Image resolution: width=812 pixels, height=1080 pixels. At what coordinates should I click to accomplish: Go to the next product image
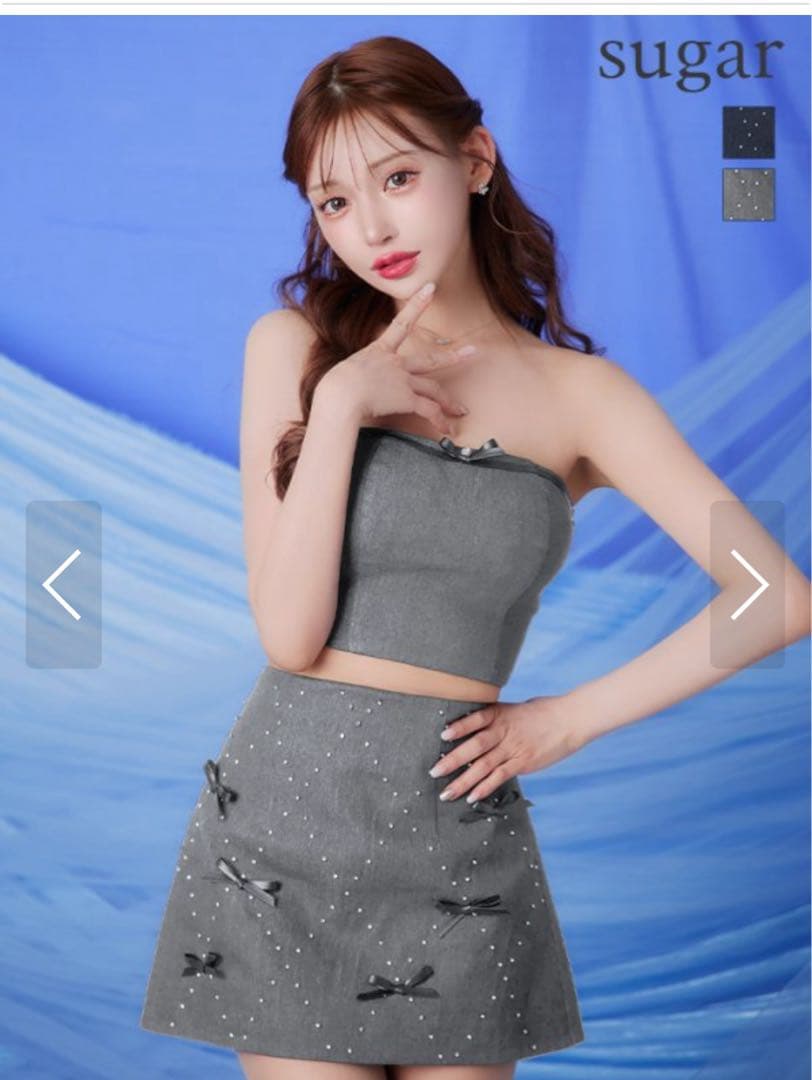tap(747, 585)
